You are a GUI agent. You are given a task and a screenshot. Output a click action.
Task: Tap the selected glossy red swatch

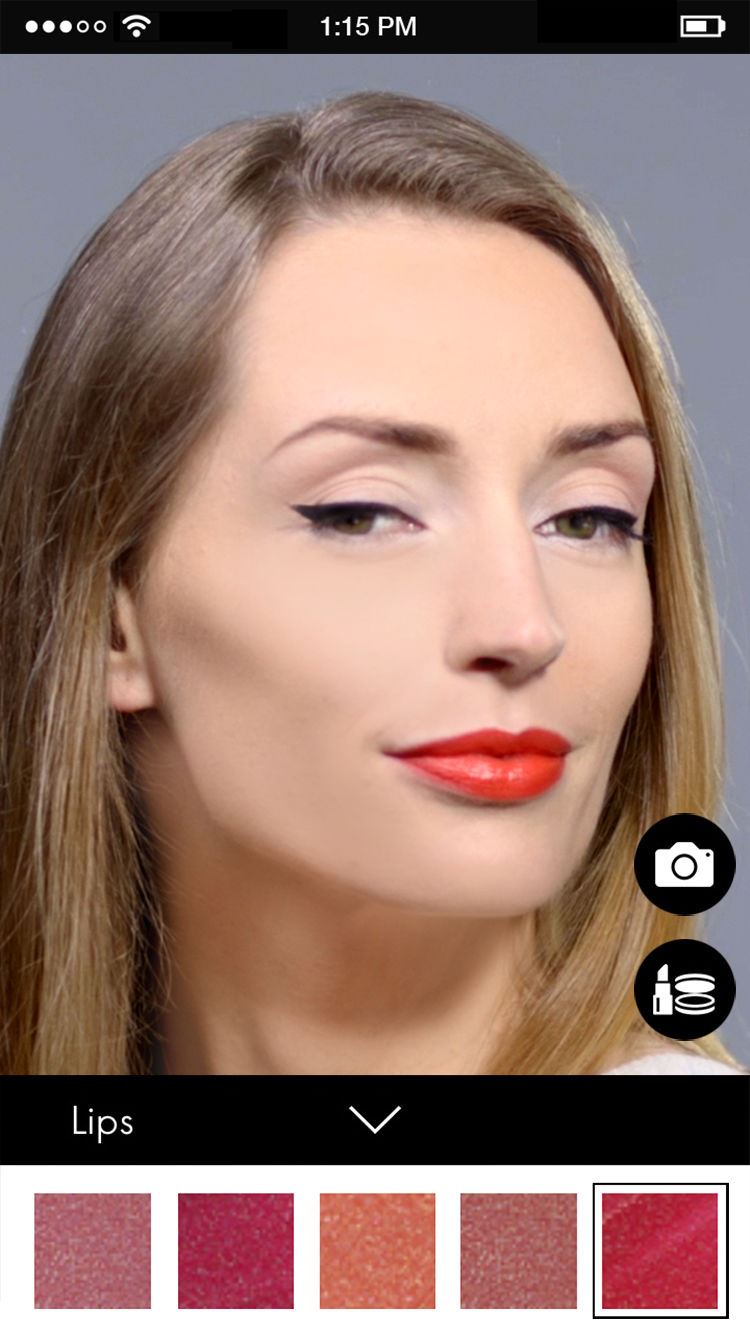[x=660, y=1251]
